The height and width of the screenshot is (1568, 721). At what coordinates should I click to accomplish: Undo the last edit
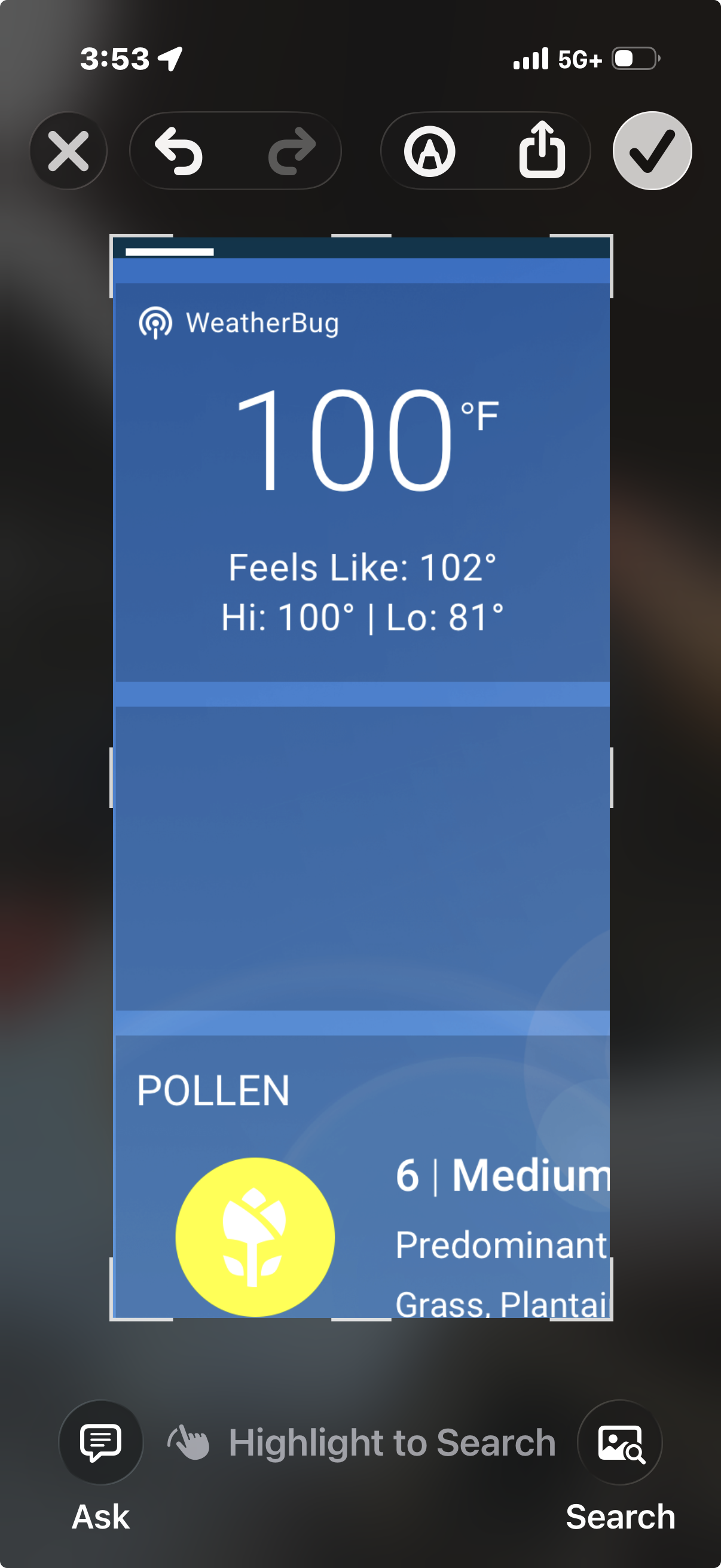[x=179, y=151]
